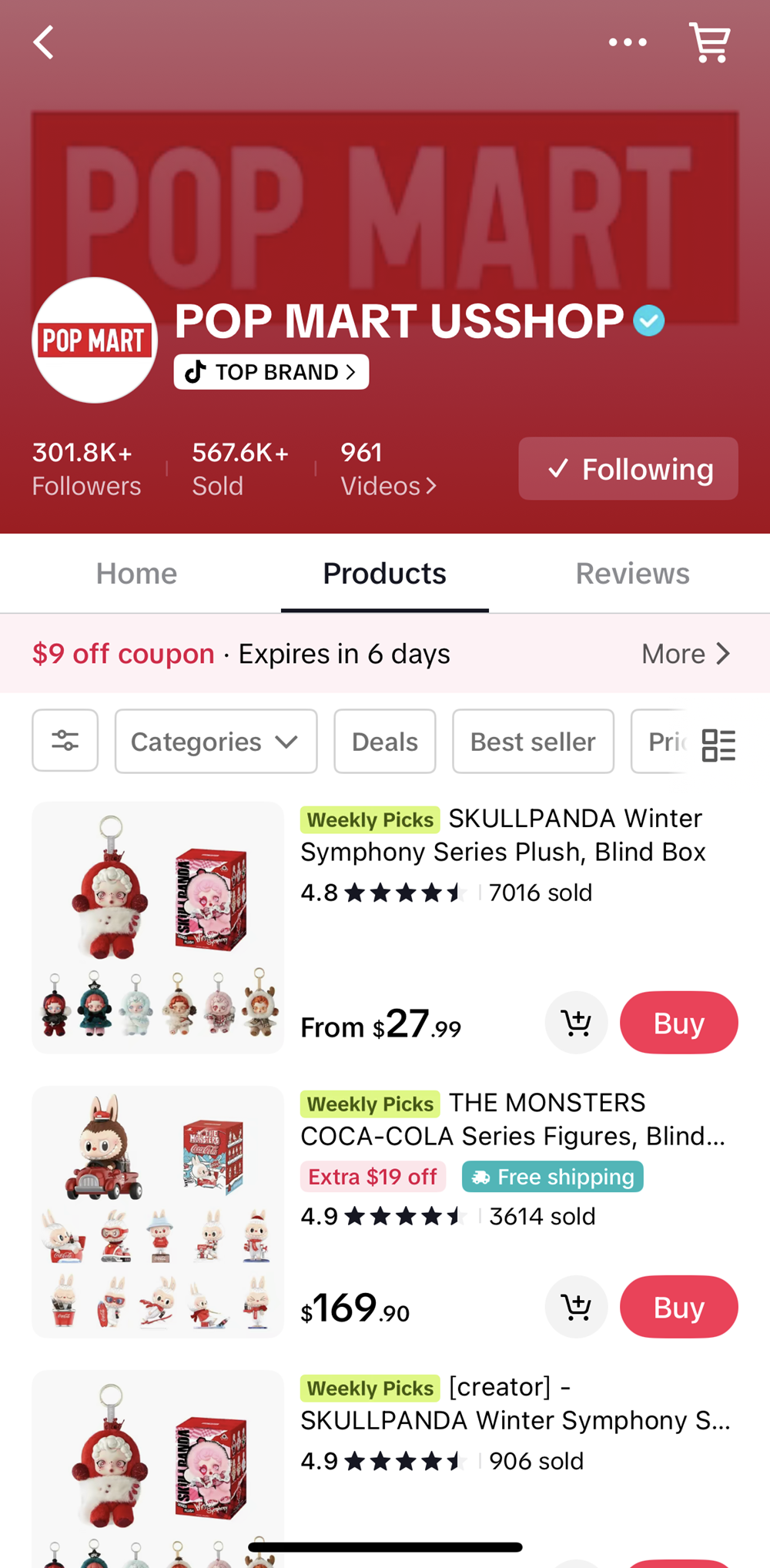Buy the SKULLPANDA plush from $27.99
The width and height of the screenshot is (770, 1568).
point(678,1023)
